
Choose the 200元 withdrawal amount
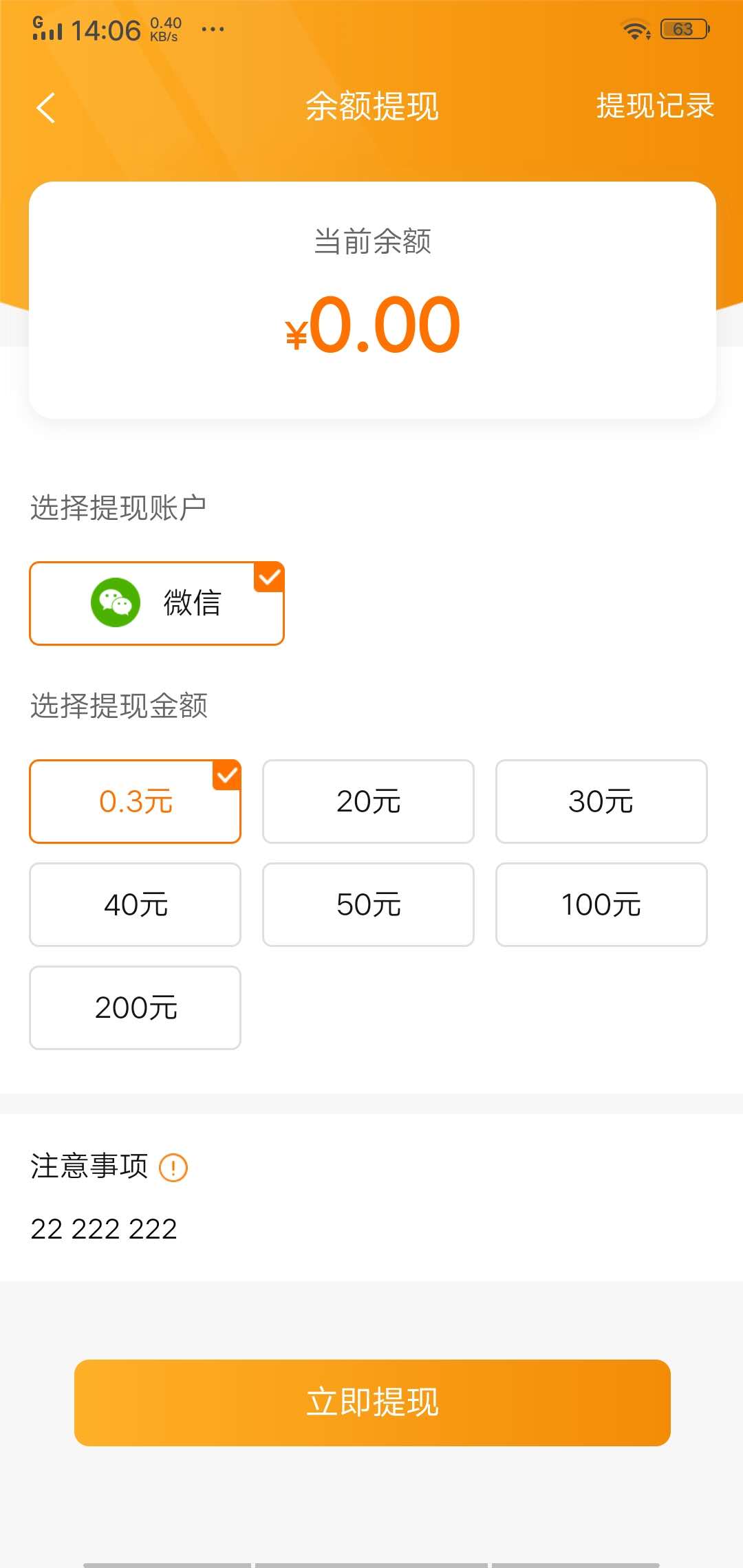point(135,1008)
